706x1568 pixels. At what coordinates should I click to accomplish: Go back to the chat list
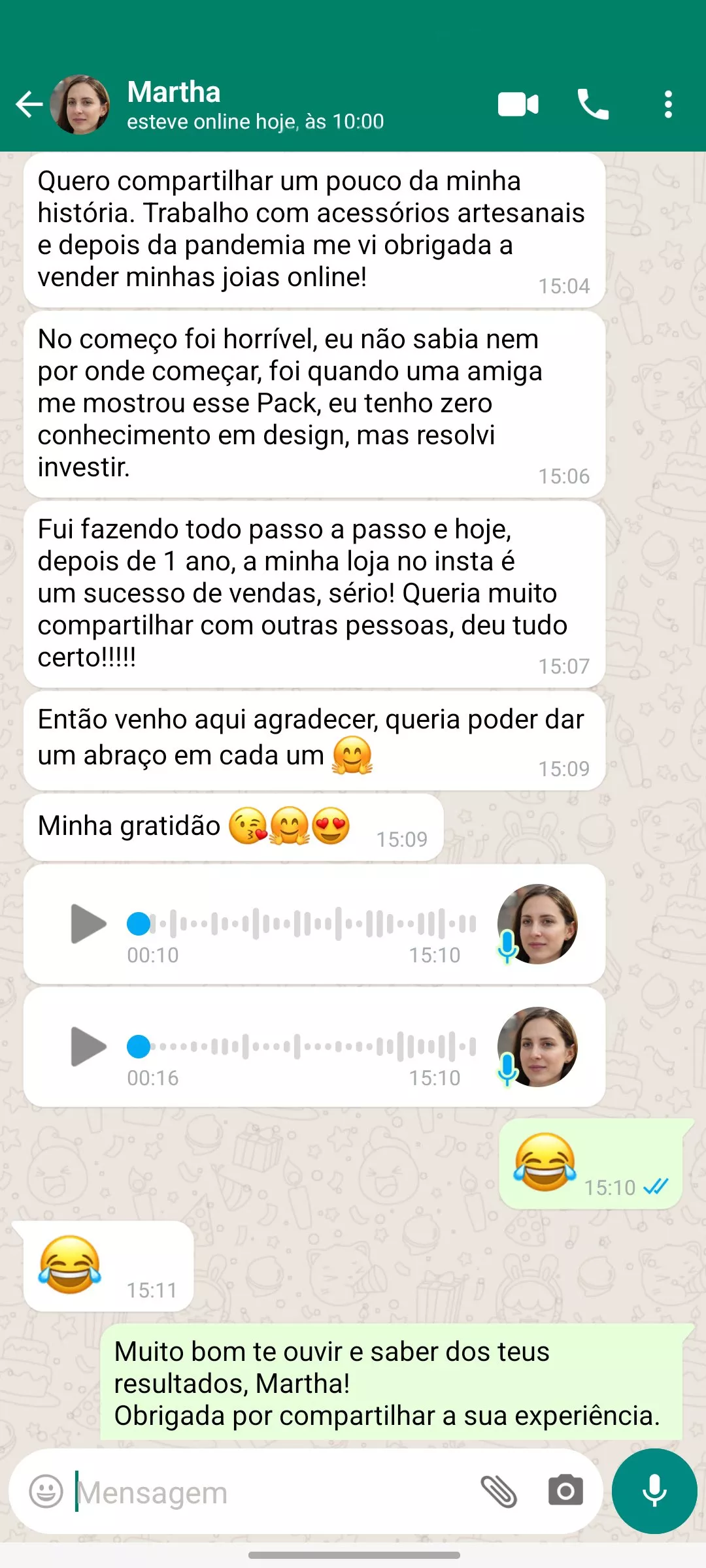[29, 105]
